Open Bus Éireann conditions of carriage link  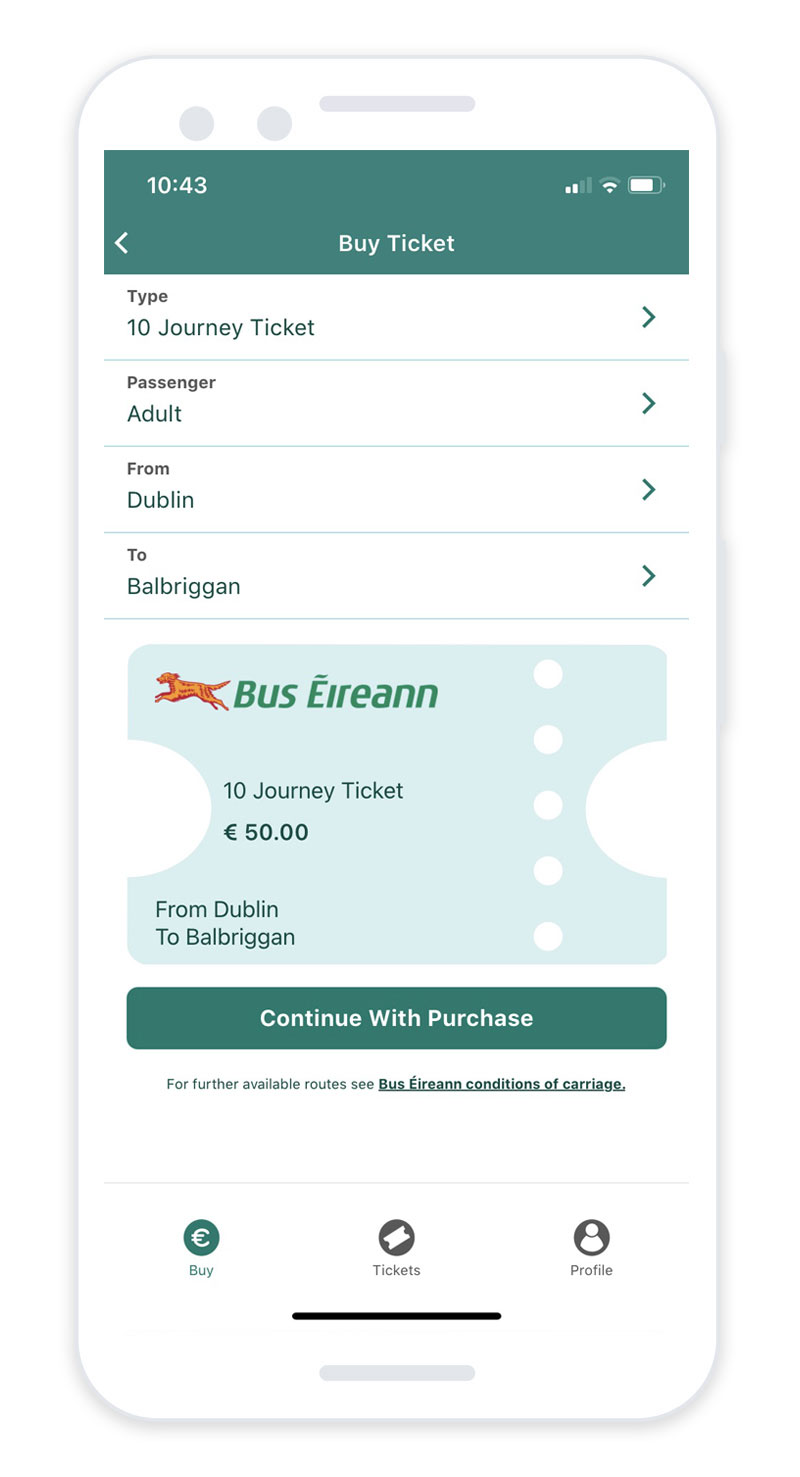pos(502,1084)
